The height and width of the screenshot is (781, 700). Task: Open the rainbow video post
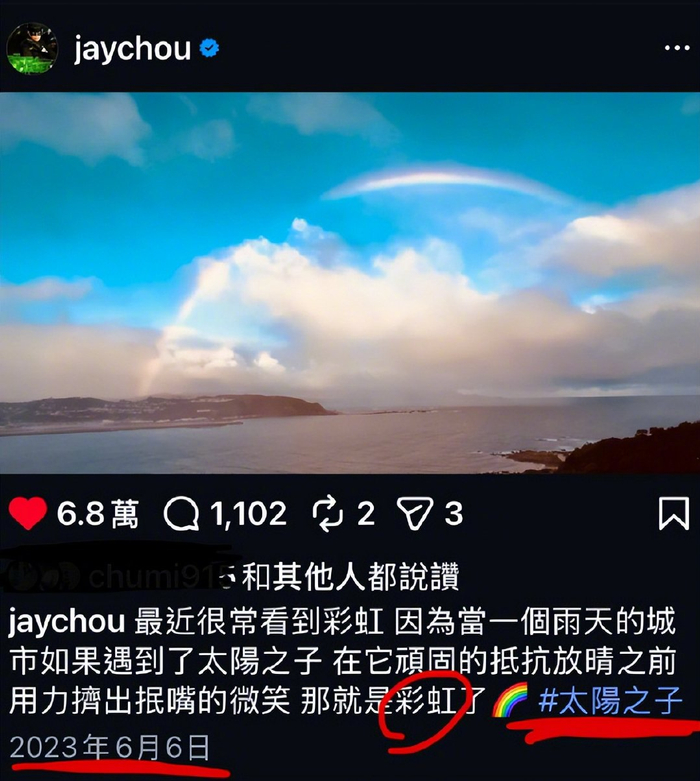350,282
